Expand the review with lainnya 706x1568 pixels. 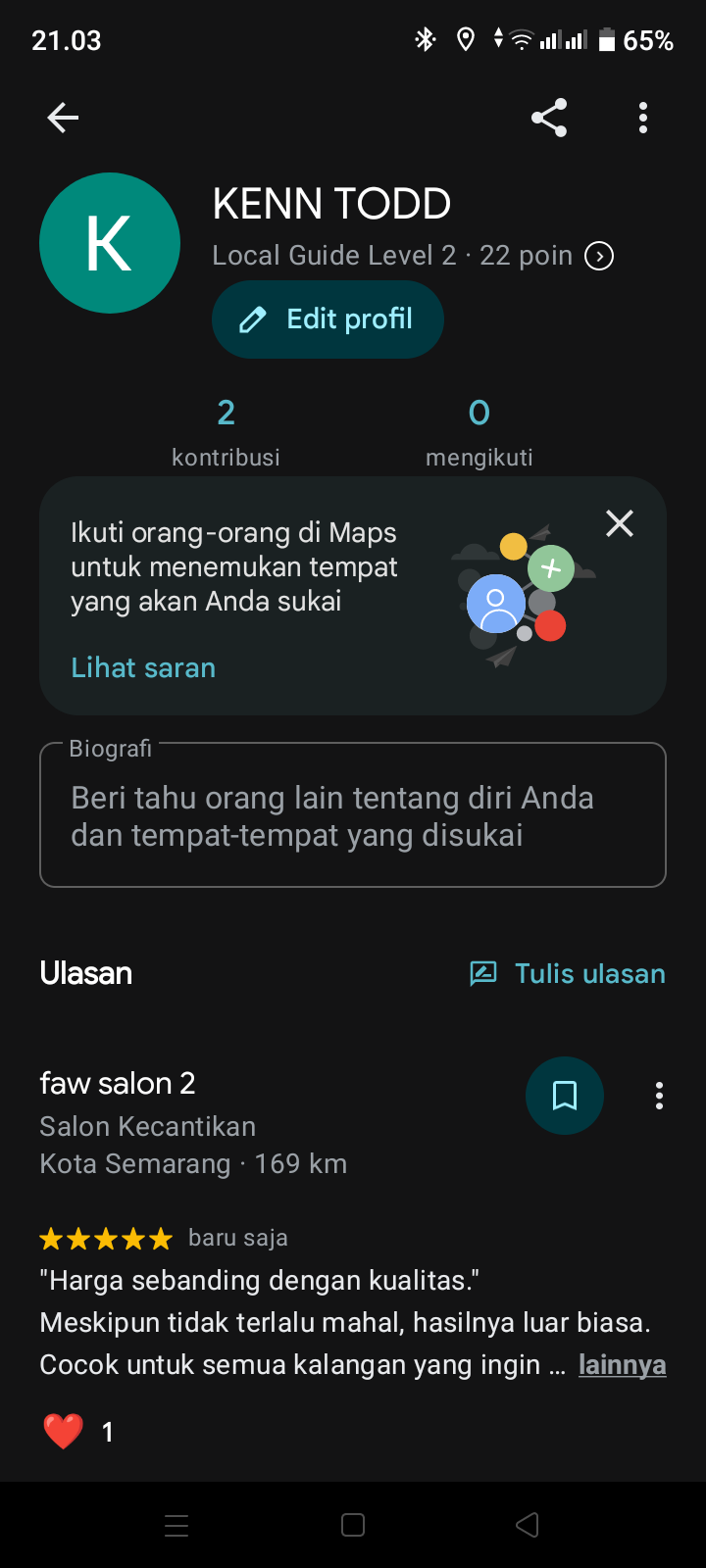click(623, 1365)
